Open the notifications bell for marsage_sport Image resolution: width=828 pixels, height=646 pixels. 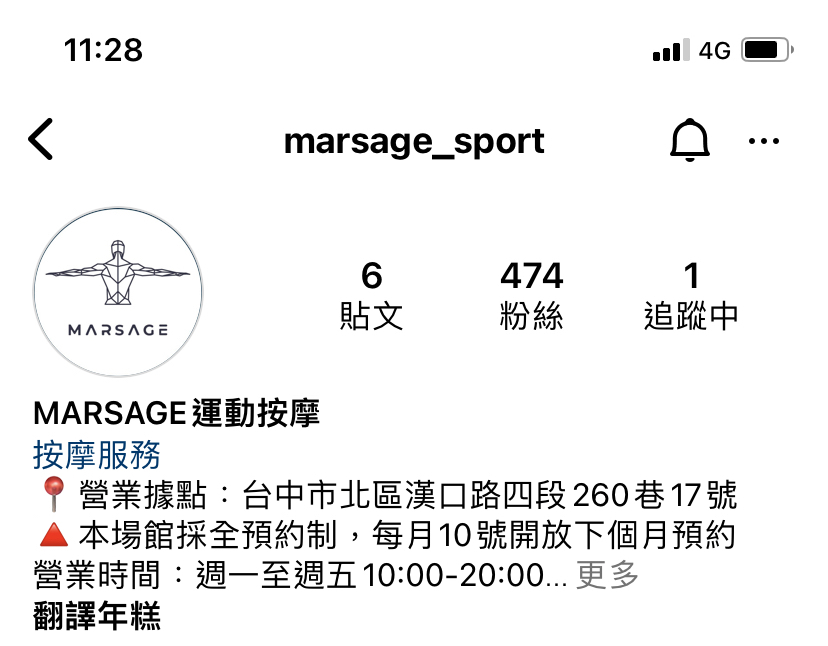click(x=689, y=141)
